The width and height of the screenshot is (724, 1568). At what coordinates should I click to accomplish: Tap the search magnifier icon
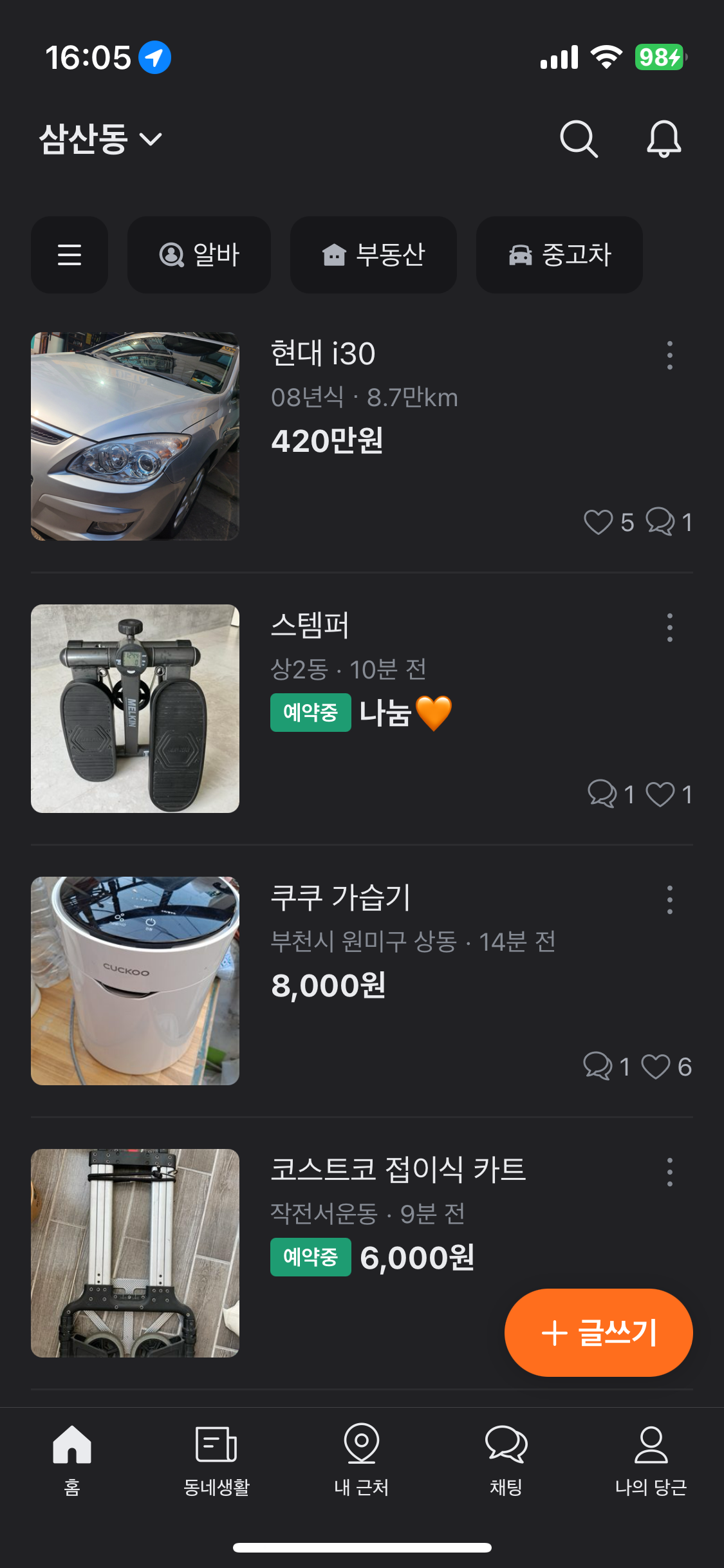[579, 138]
